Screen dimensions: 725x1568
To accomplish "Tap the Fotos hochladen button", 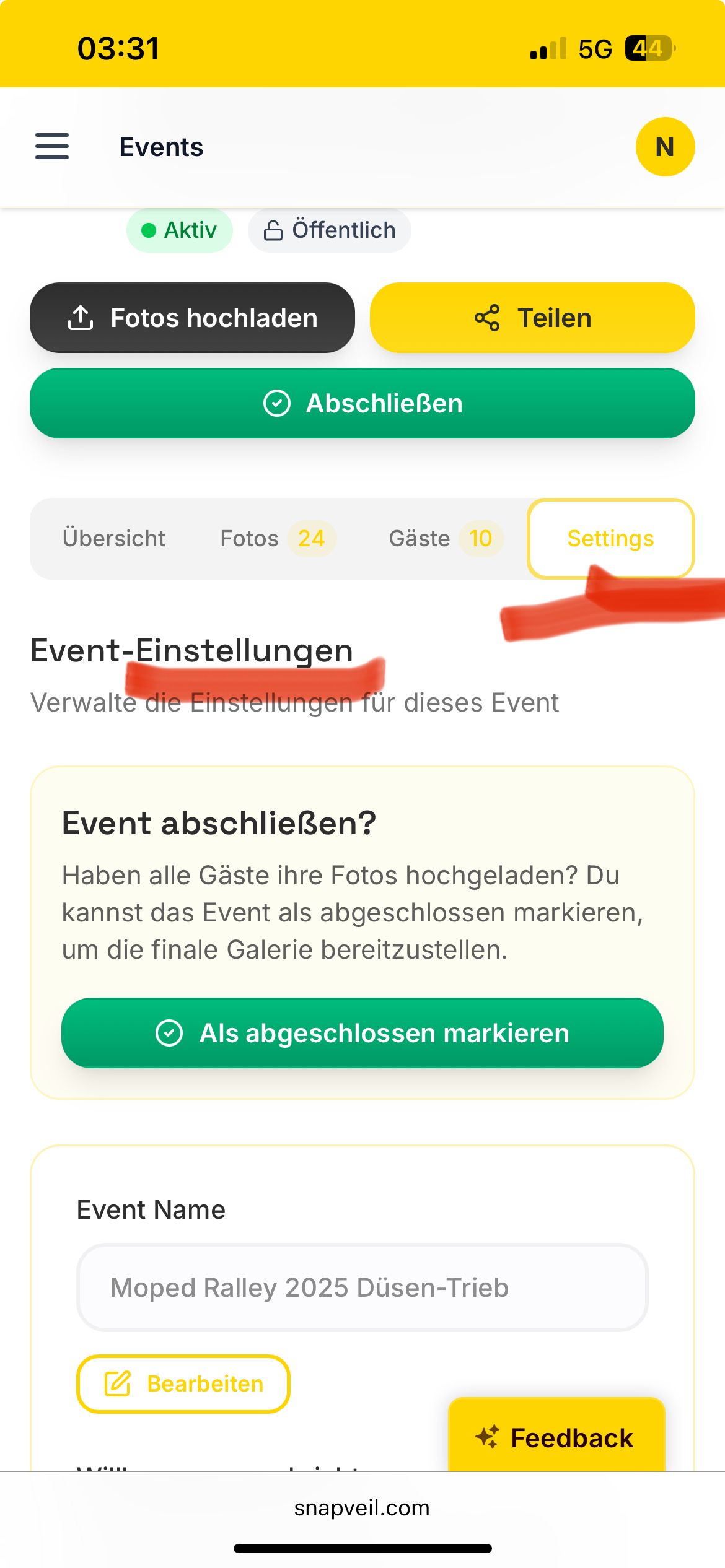I will (192, 318).
